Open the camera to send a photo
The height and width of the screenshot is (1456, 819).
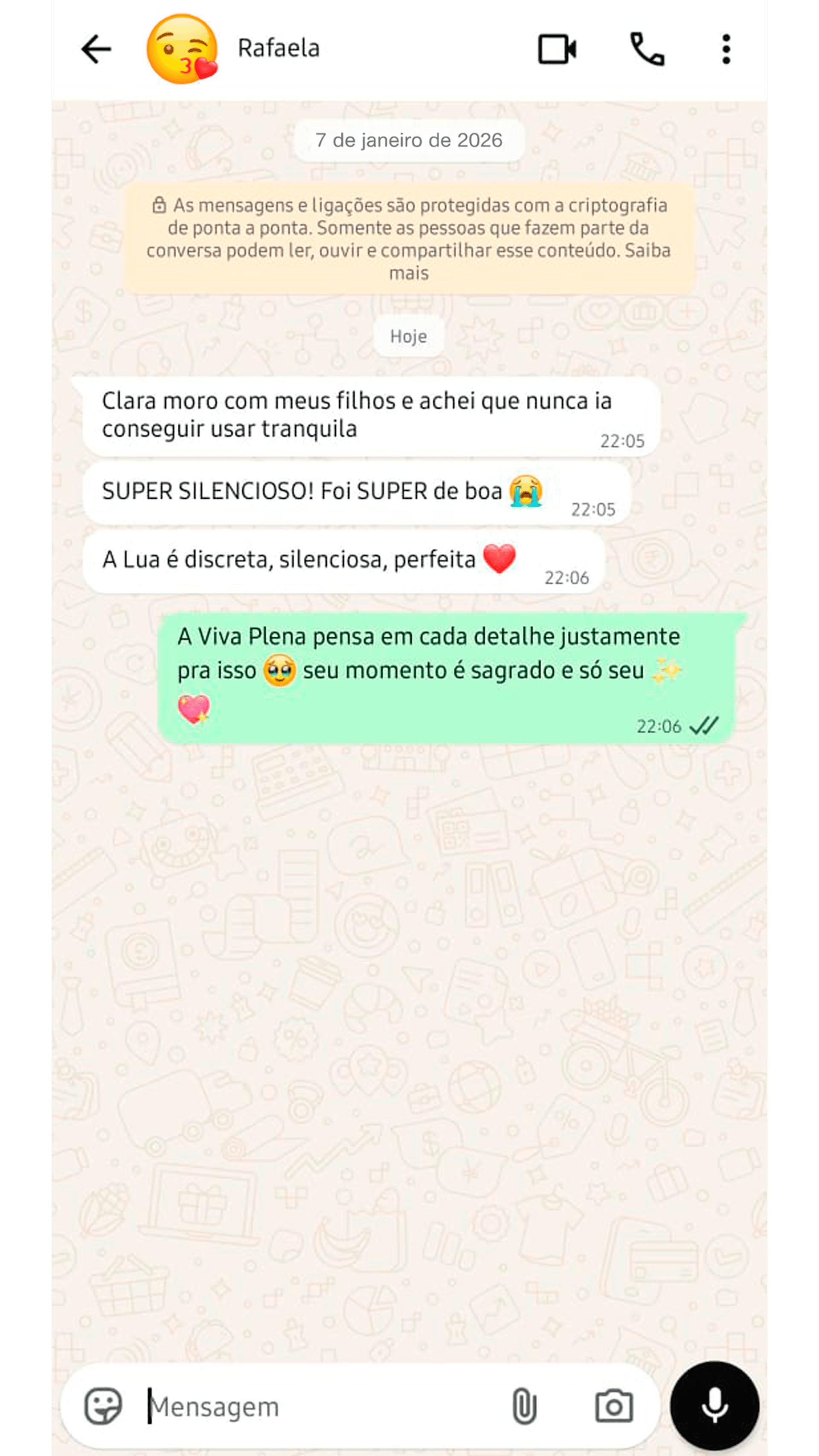(x=614, y=1406)
